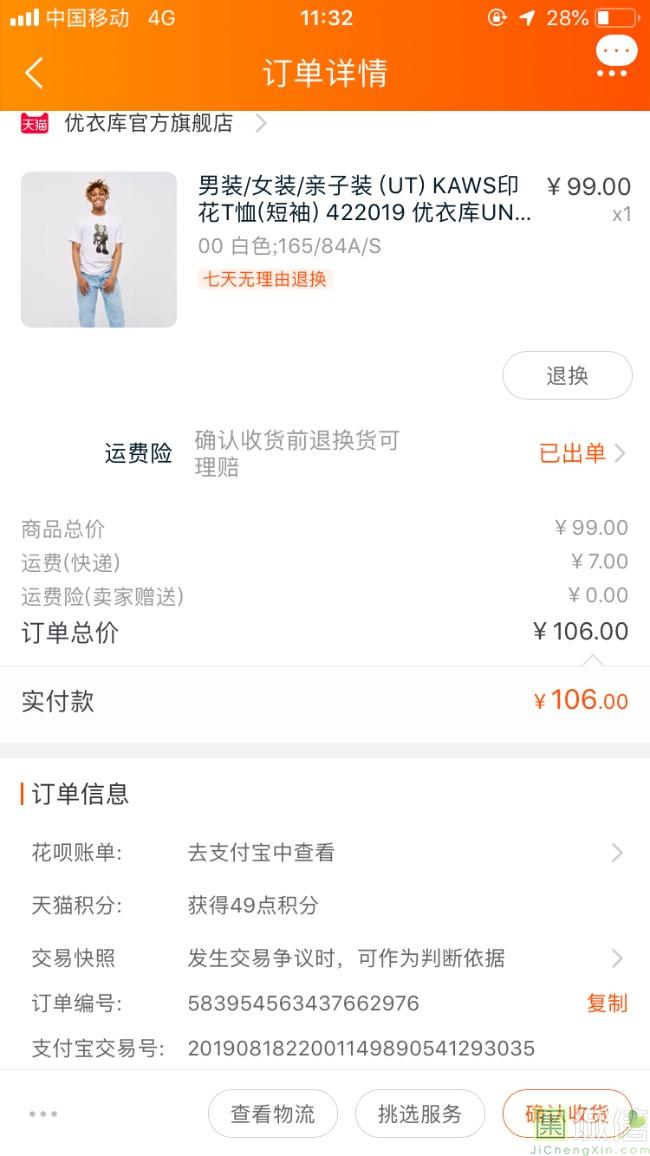Viewport: 650px width, 1156px height.
Task: Tap 查看物流 to track shipment
Action: (x=273, y=1114)
